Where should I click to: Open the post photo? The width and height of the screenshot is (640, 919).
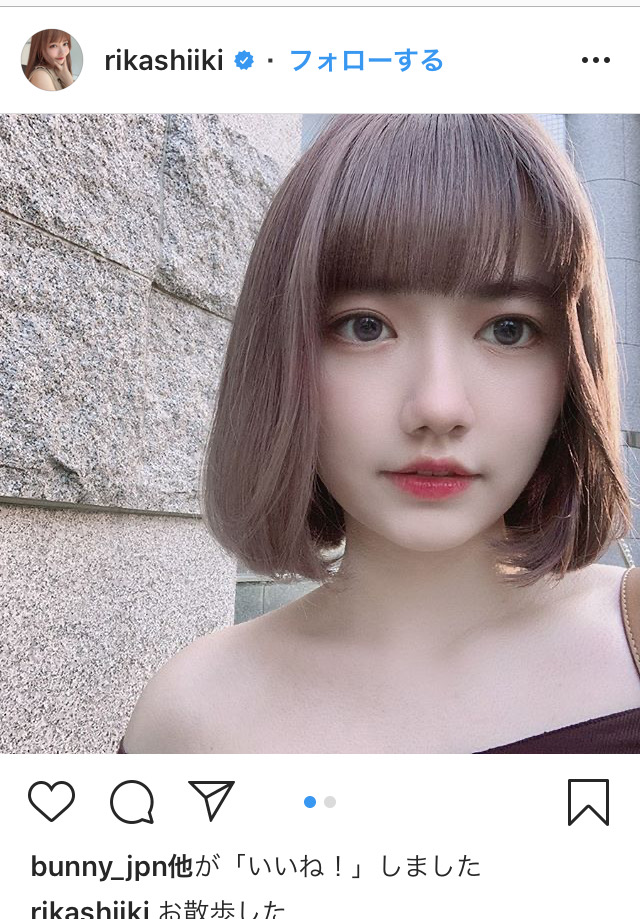pos(320,433)
